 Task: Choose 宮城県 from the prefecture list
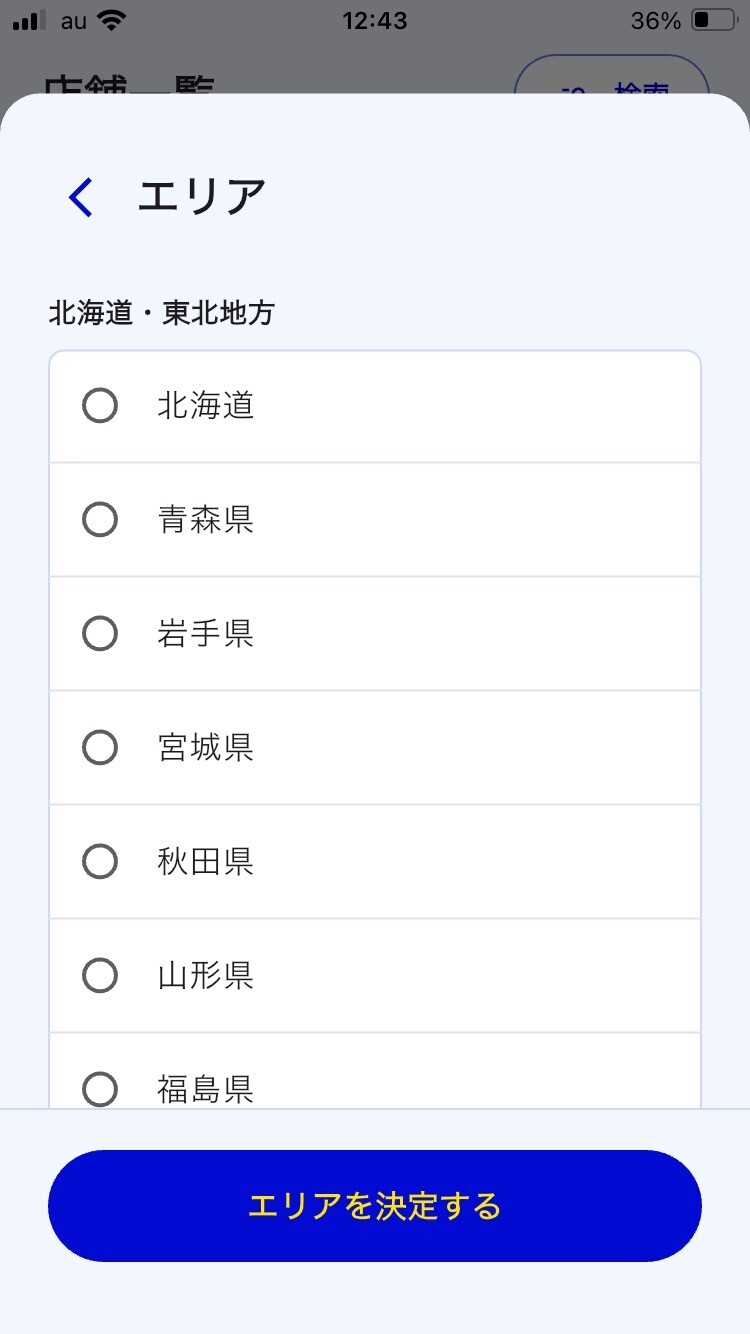pos(99,748)
